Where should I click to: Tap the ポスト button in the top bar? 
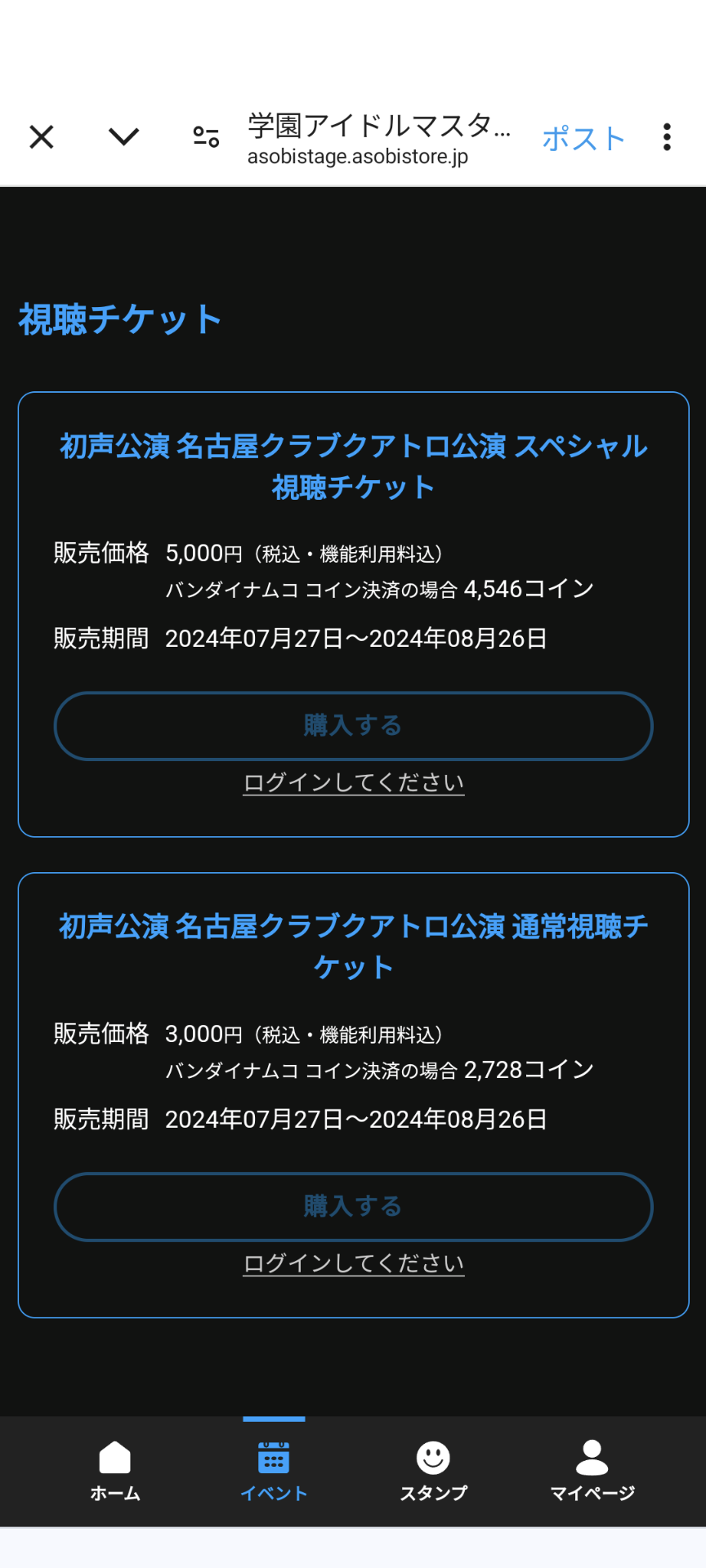tap(583, 138)
